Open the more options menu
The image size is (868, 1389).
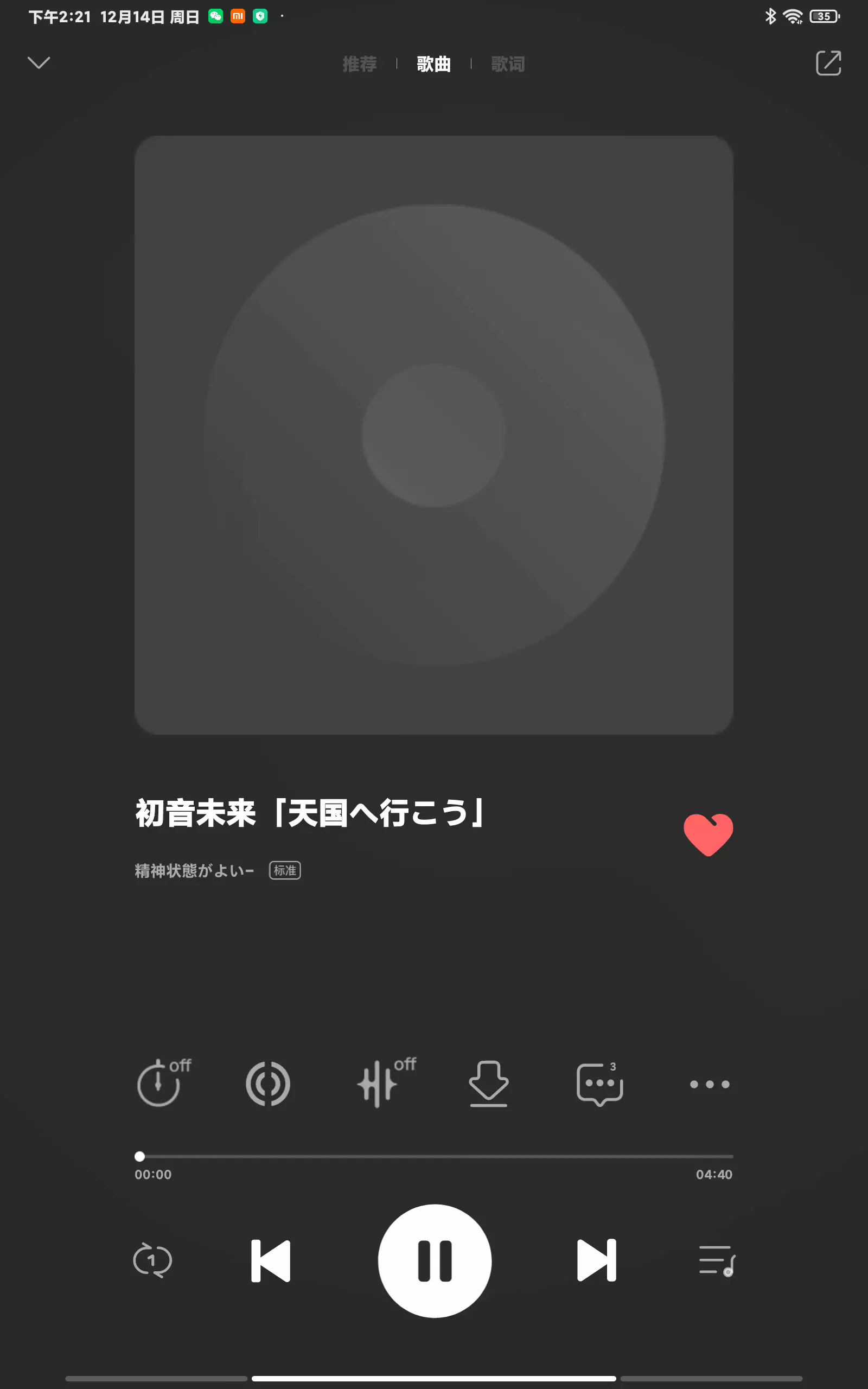tap(710, 1084)
